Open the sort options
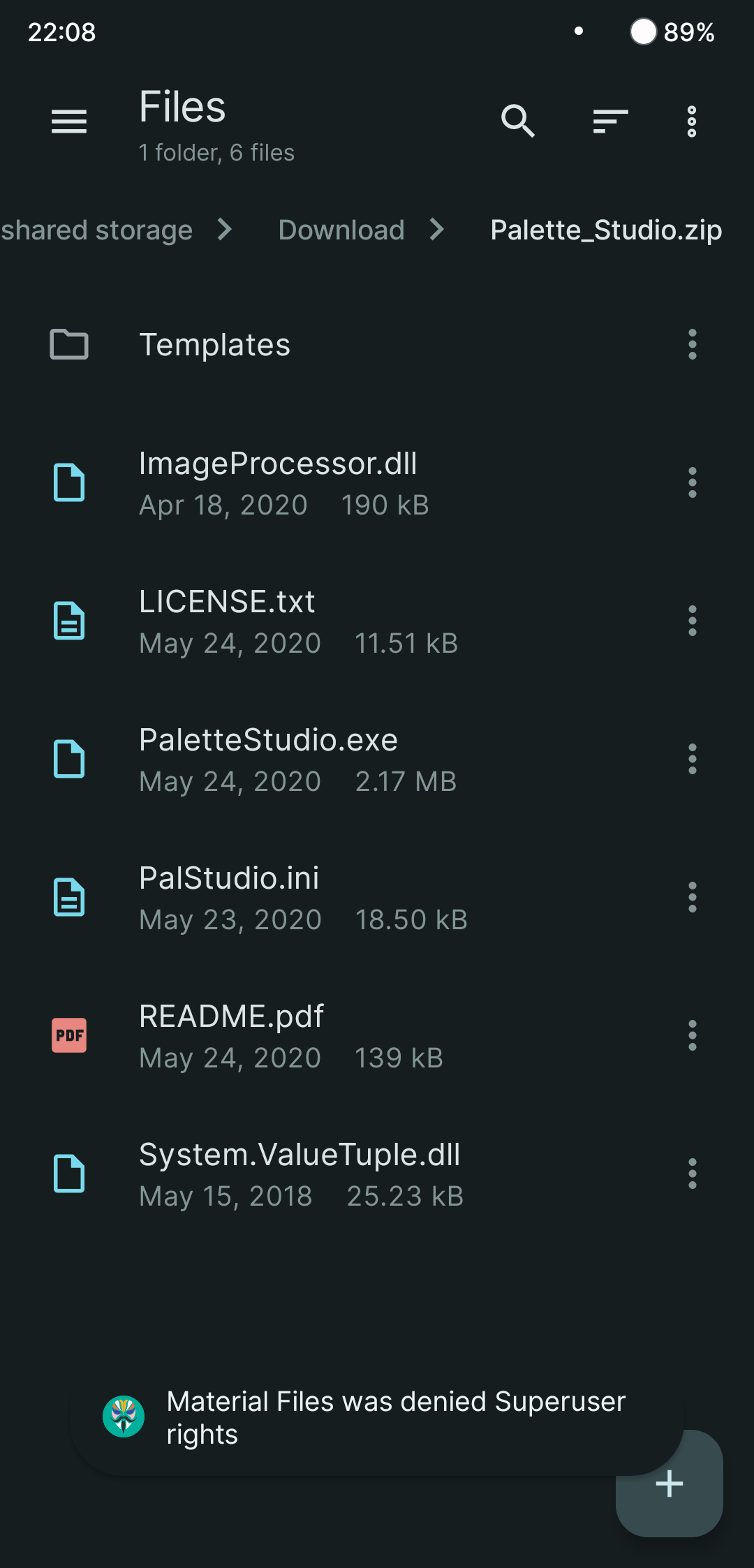 coord(608,121)
